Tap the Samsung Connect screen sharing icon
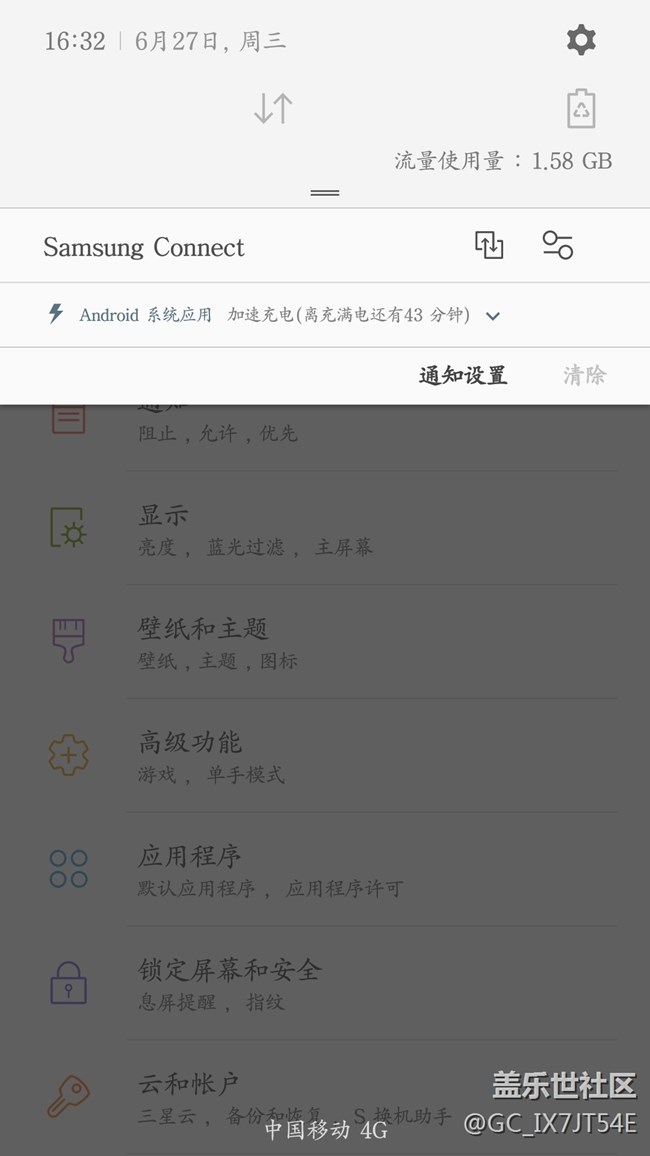 pyautogui.click(x=489, y=245)
